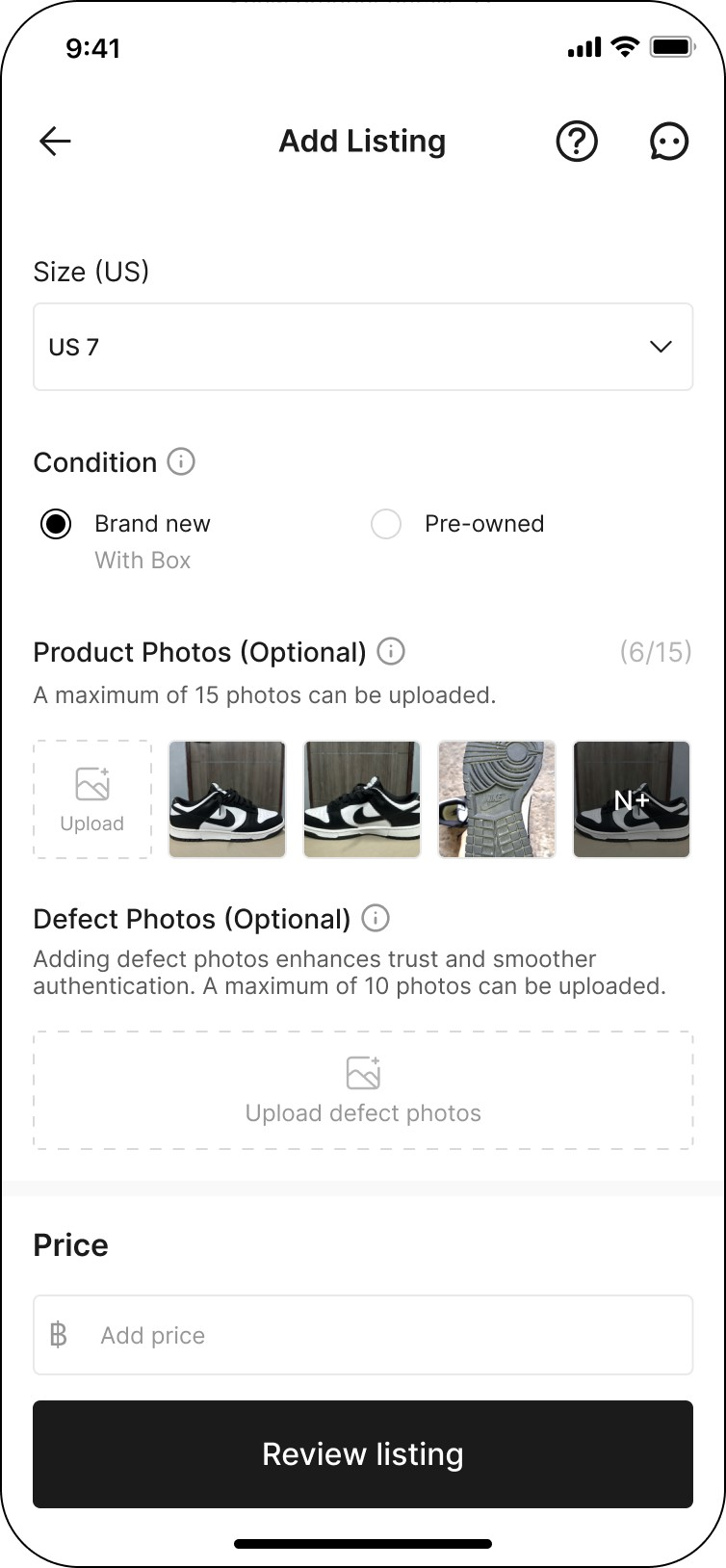Image resolution: width=726 pixels, height=1568 pixels.
Task: Tap Upload defect photos area
Action: [x=363, y=1090]
